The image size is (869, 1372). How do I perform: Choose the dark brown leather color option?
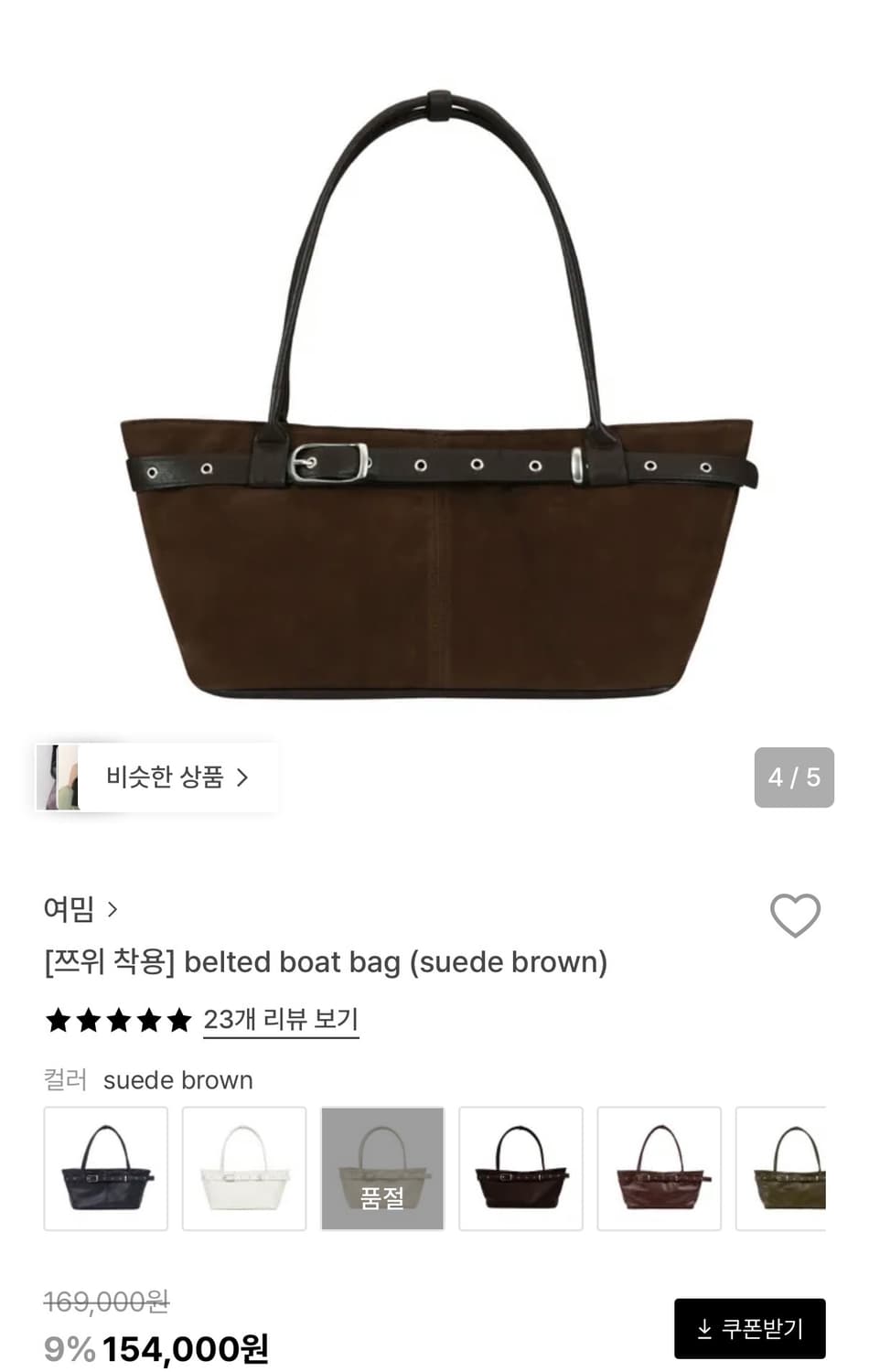(520, 1169)
